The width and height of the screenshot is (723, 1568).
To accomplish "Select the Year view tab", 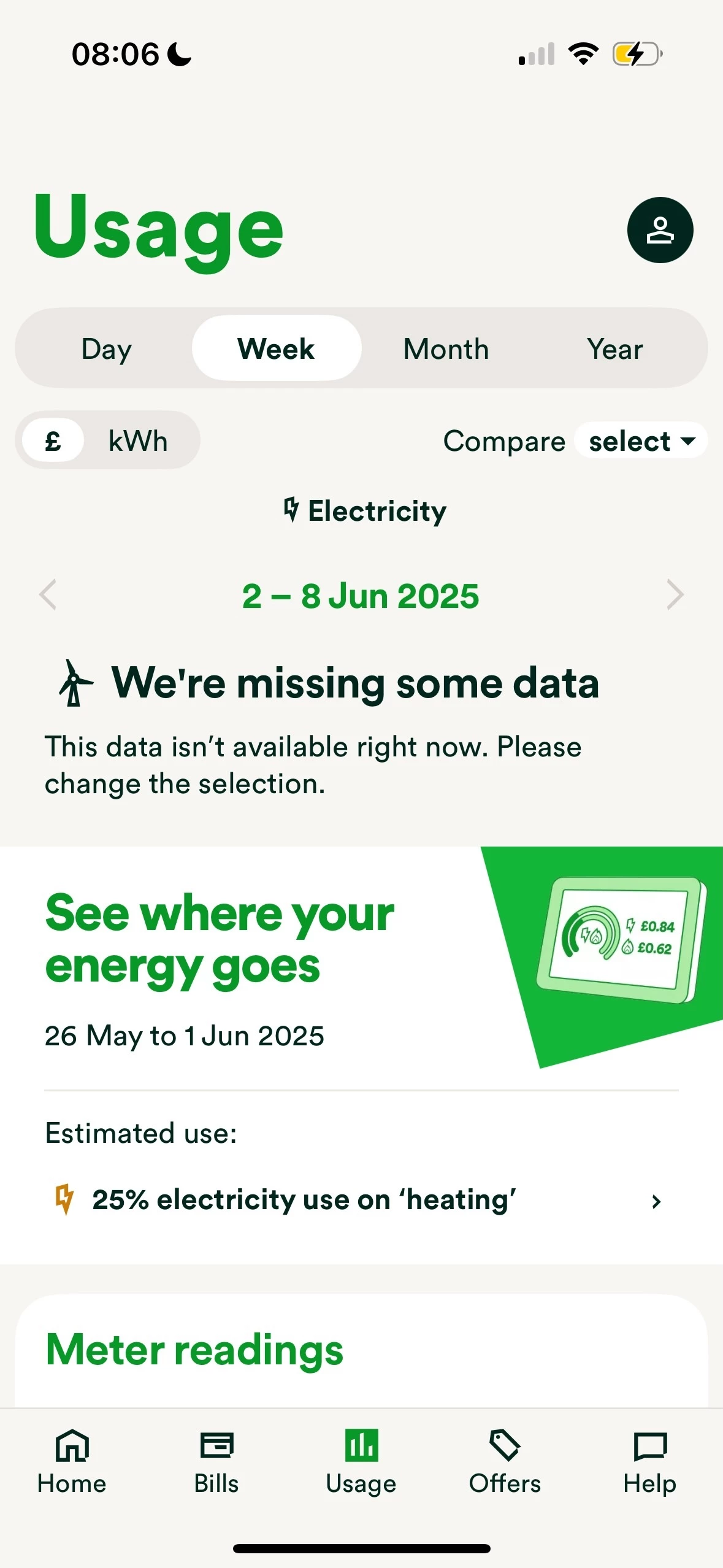I will [x=614, y=348].
